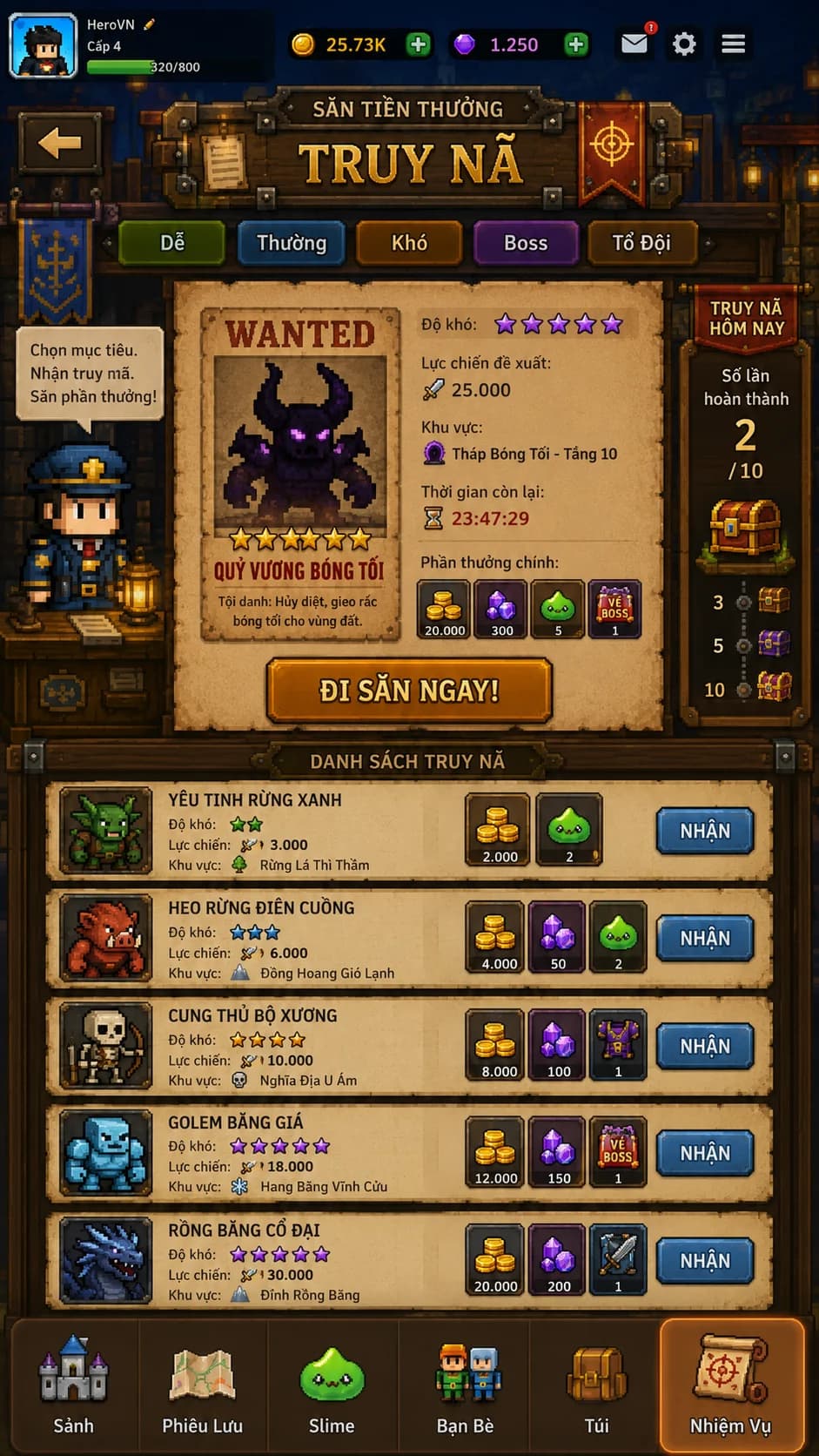
Task: Open the Túi inventory tab
Action: coord(596,1386)
